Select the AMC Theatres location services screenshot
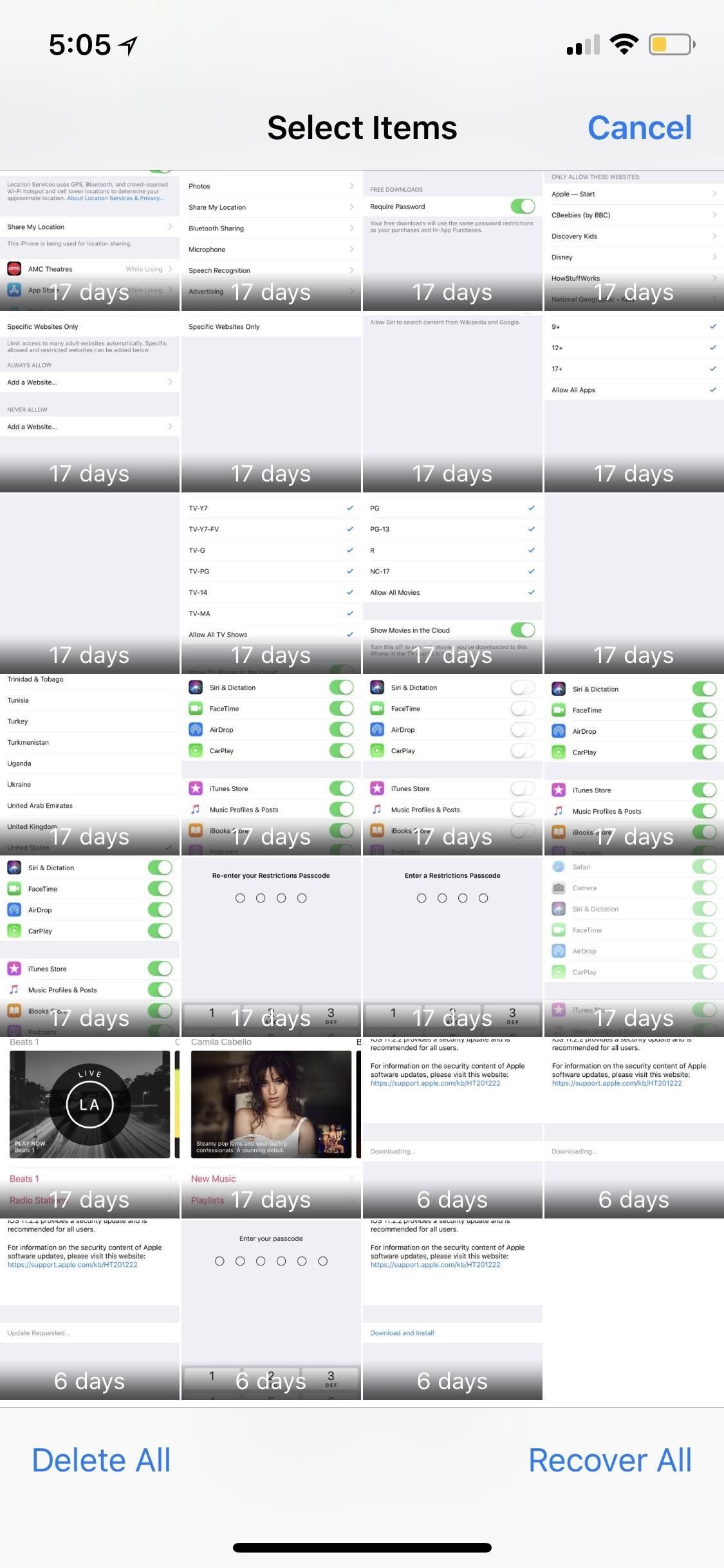This screenshot has height=1568, width=724. point(89,241)
